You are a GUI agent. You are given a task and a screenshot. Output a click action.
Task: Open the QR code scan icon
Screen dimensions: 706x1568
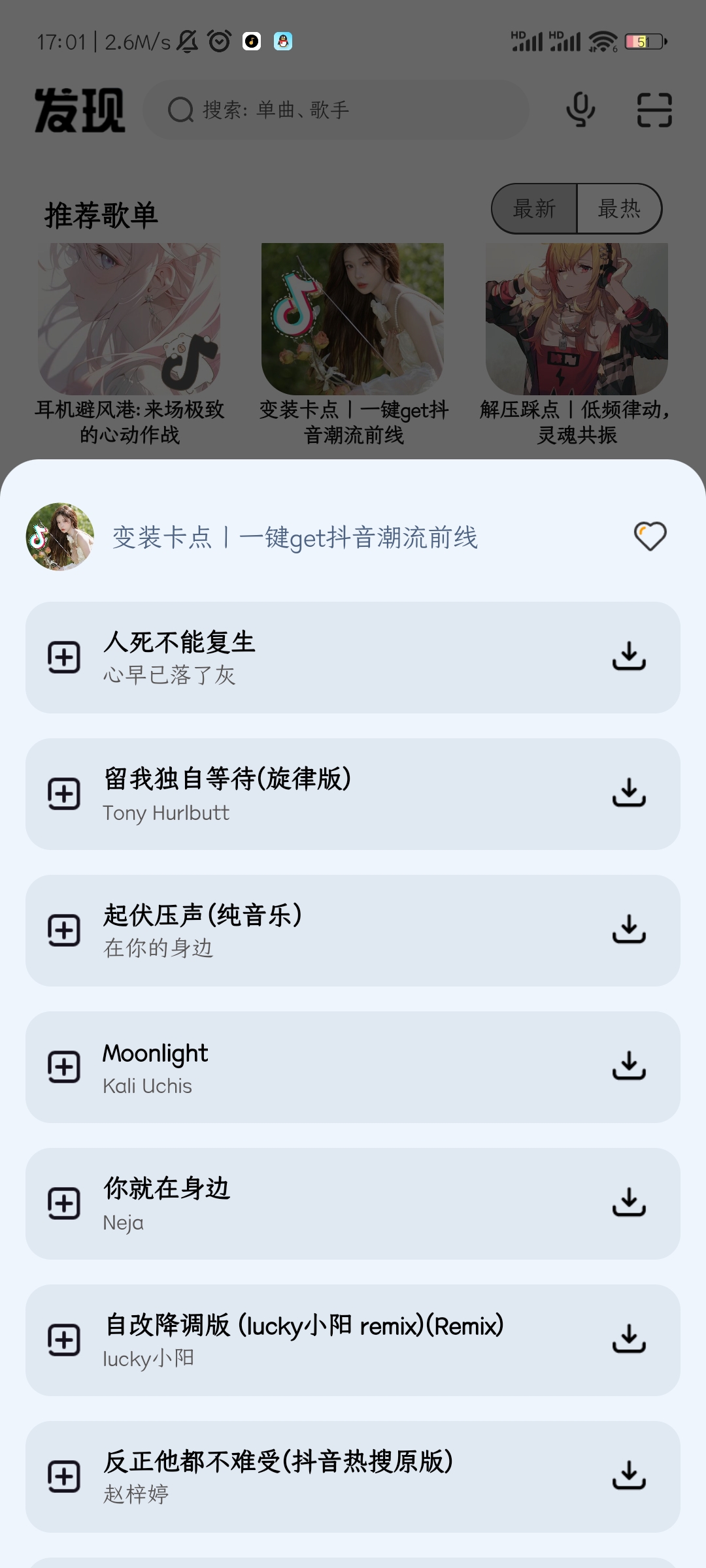(653, 110)
